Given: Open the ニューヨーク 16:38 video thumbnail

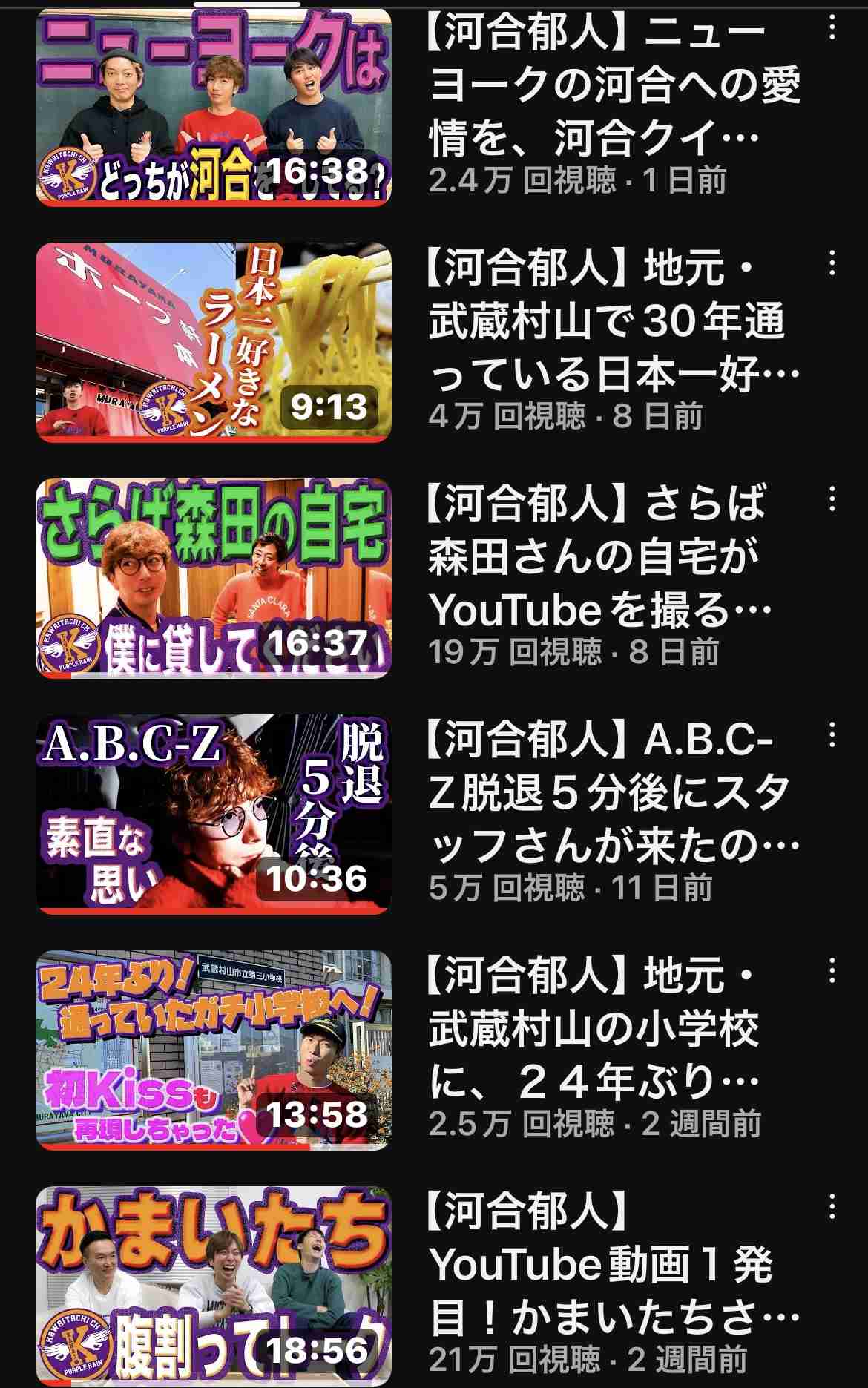Looking at the screenshot, I should click(x=214, y=108).
